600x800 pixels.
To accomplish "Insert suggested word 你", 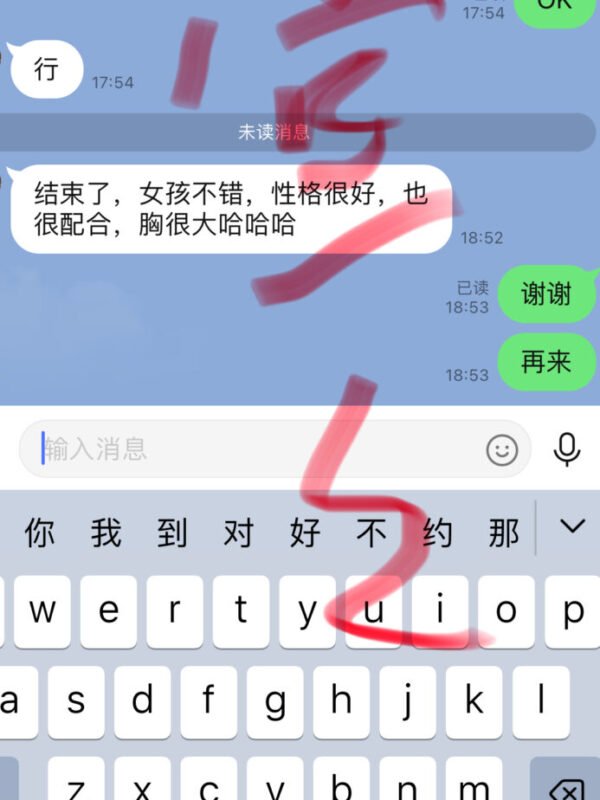I will 39,533.
